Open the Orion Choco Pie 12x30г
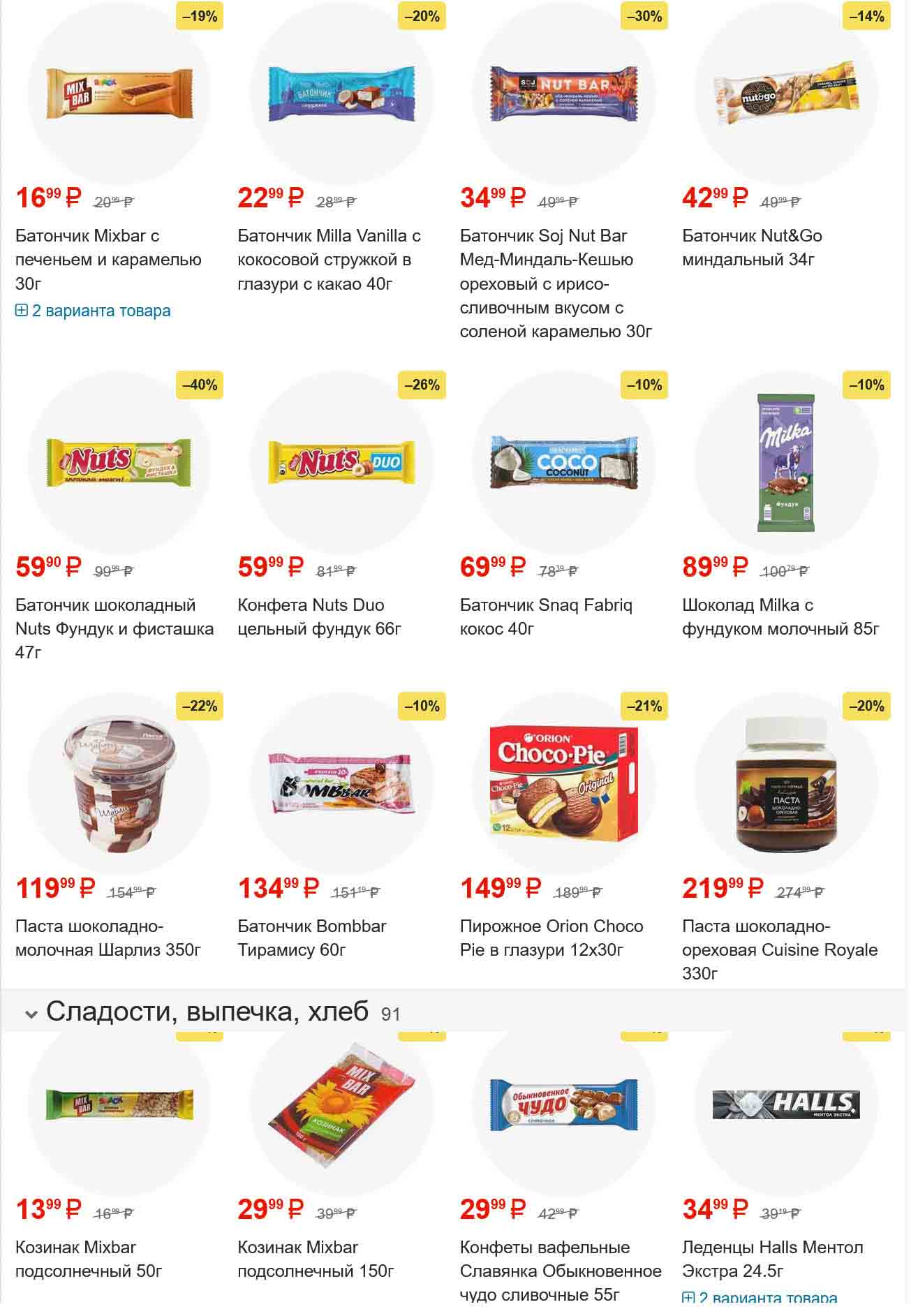 click(x=551, y=938)
